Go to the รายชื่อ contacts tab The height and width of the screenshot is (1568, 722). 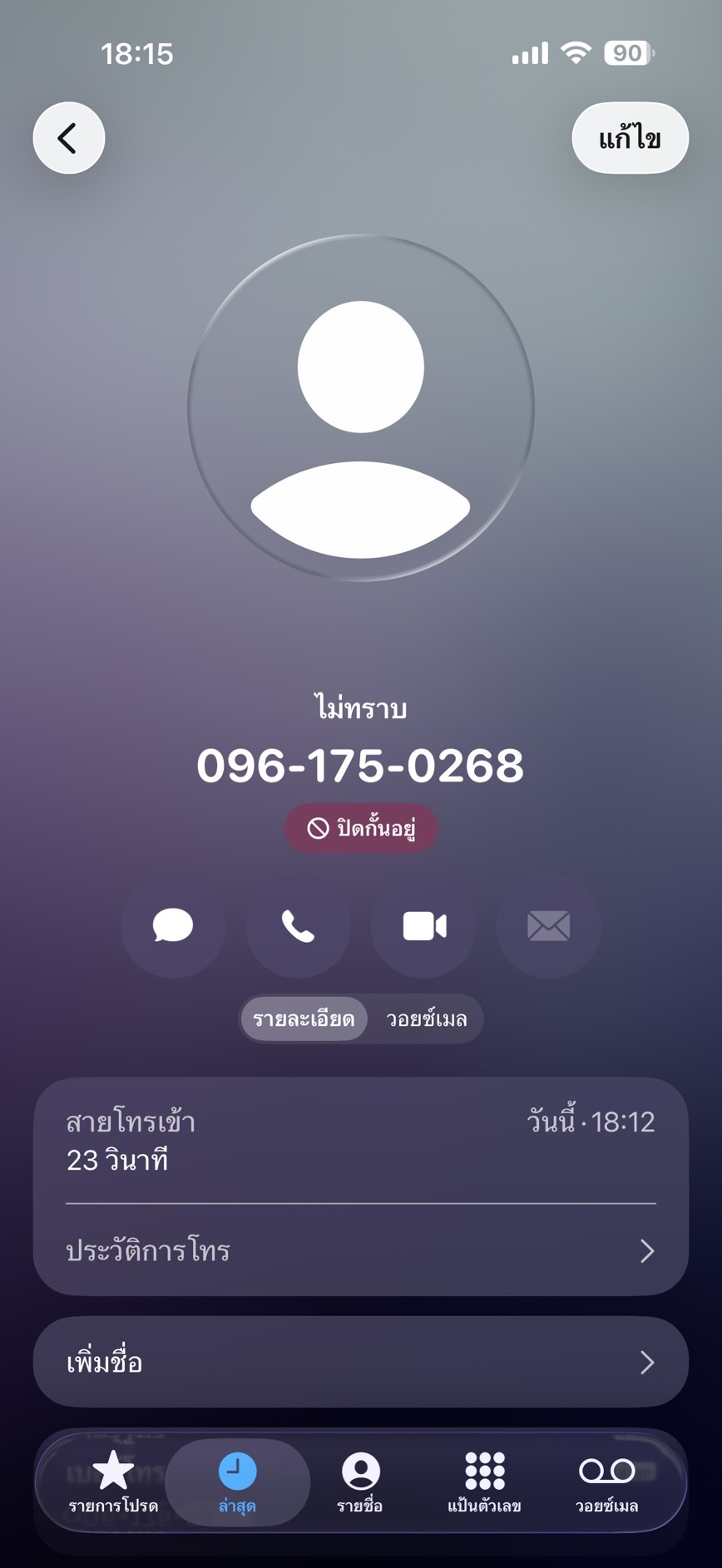click(360, 1482)
